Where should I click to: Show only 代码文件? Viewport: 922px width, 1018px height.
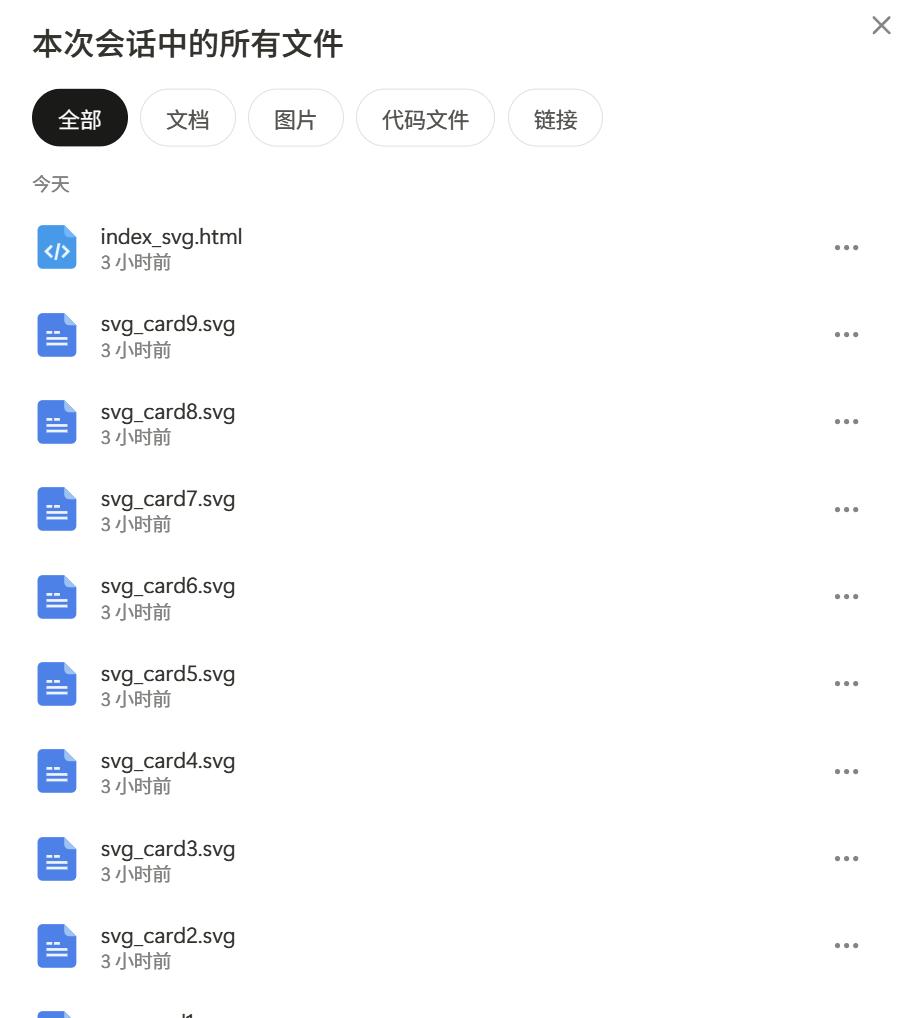point(425,118)
